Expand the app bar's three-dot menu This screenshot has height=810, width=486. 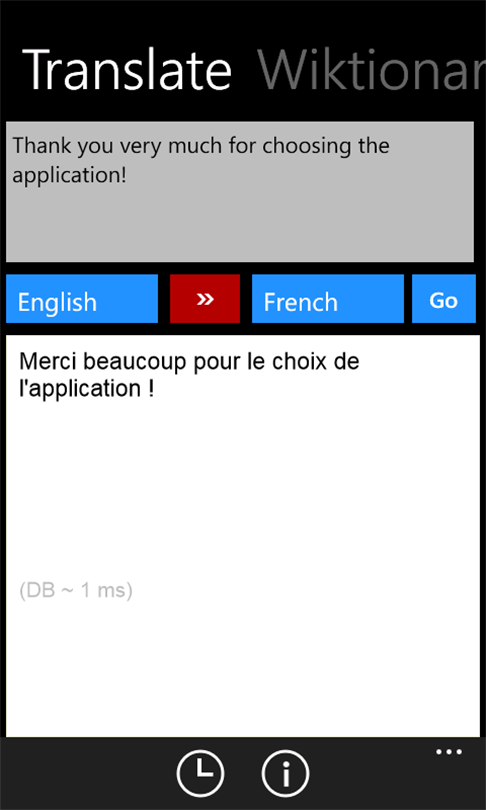449,752
